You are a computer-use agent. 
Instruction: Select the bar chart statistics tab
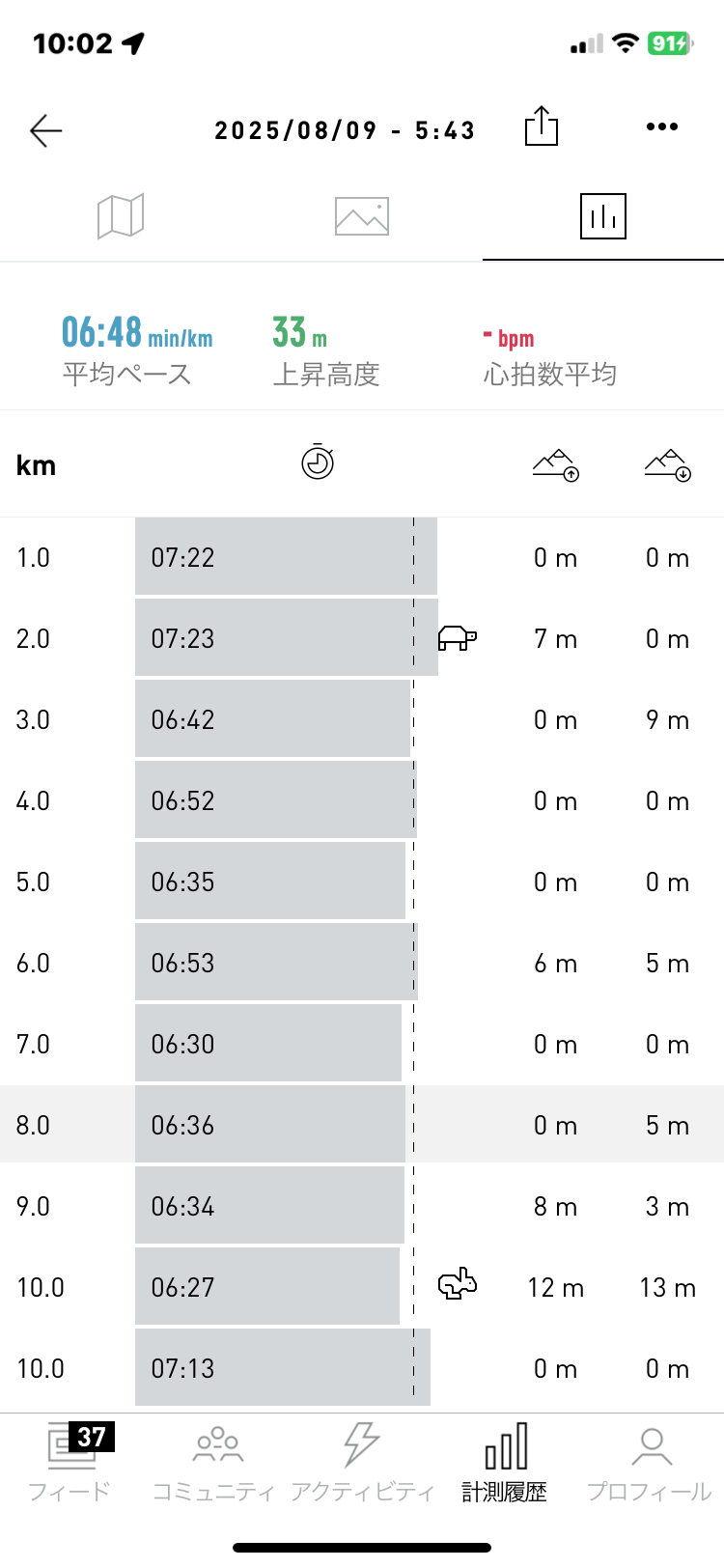pyautogui.click(x=603, y=215)
